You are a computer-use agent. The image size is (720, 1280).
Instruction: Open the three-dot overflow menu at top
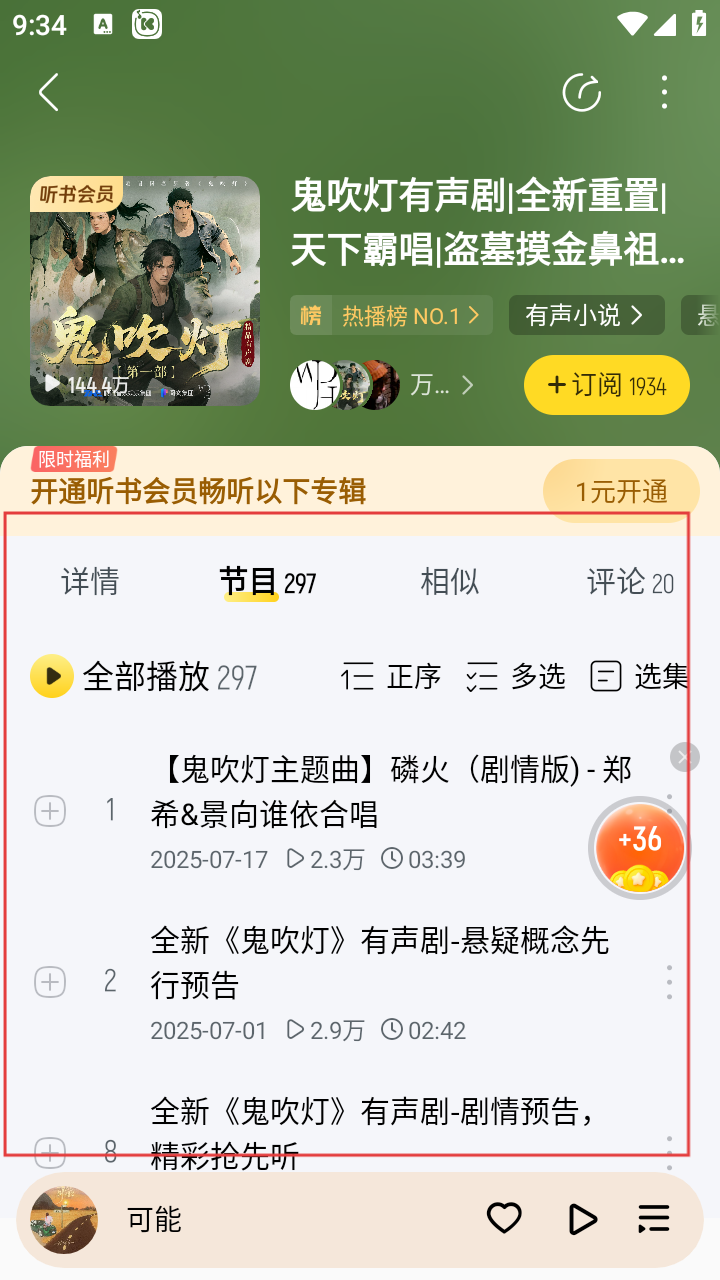(x=664, y=93)
